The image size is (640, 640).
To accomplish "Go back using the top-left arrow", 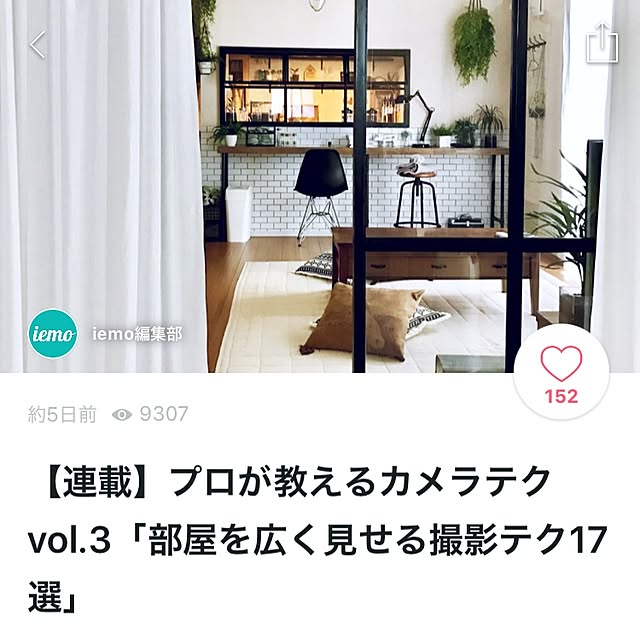I will (38, 45).
